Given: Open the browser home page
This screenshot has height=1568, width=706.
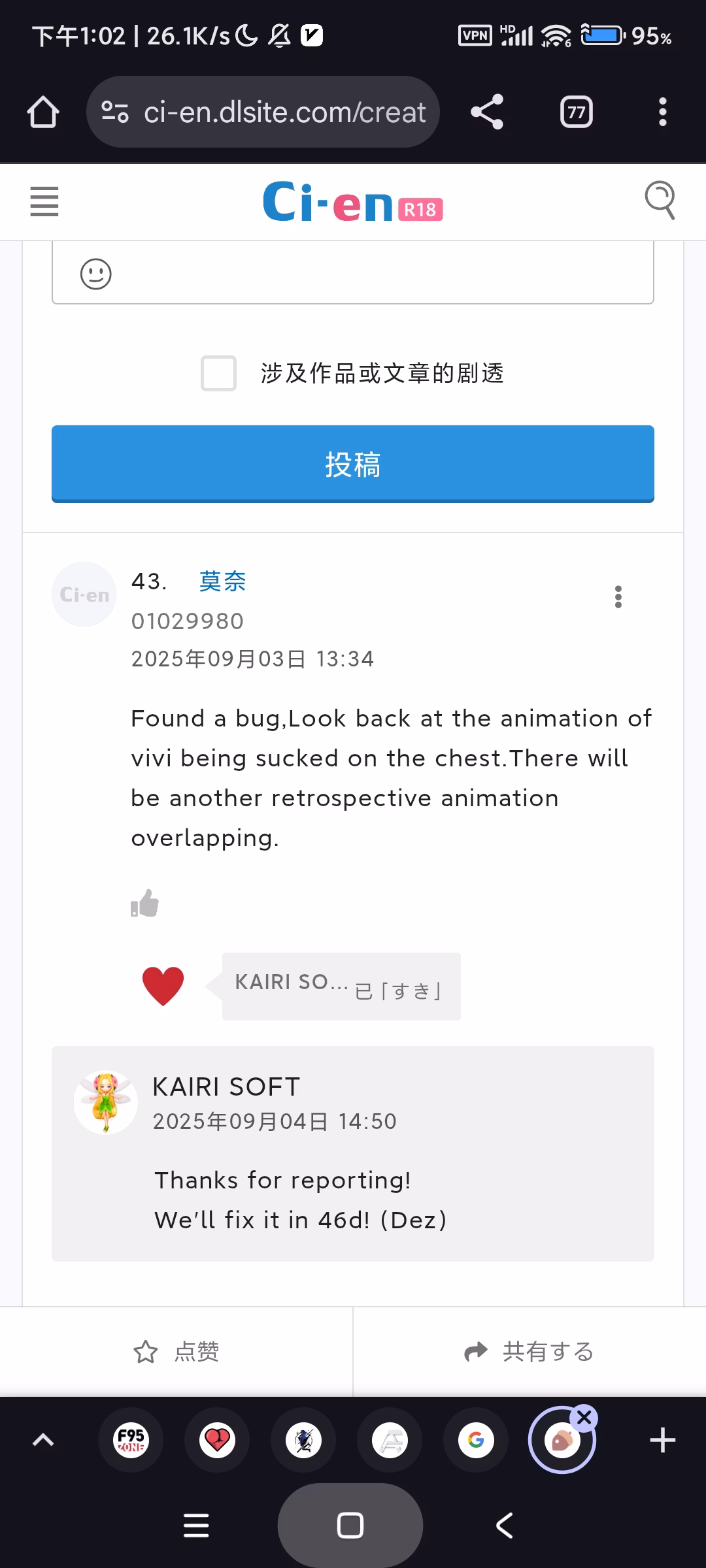Looking at the screenshot, I should 43,112.
